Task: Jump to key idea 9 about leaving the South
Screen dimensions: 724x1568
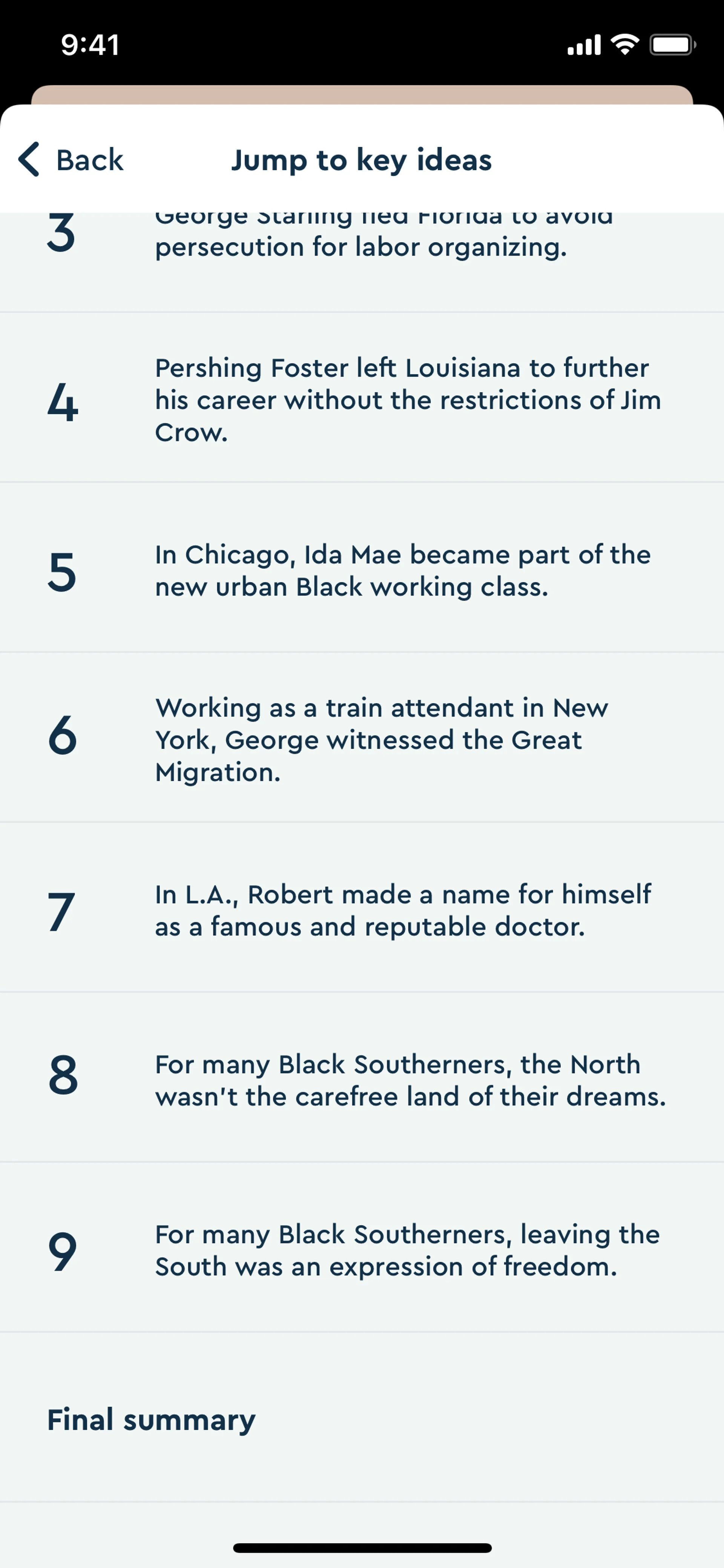Action: (x=361, y=1250)
